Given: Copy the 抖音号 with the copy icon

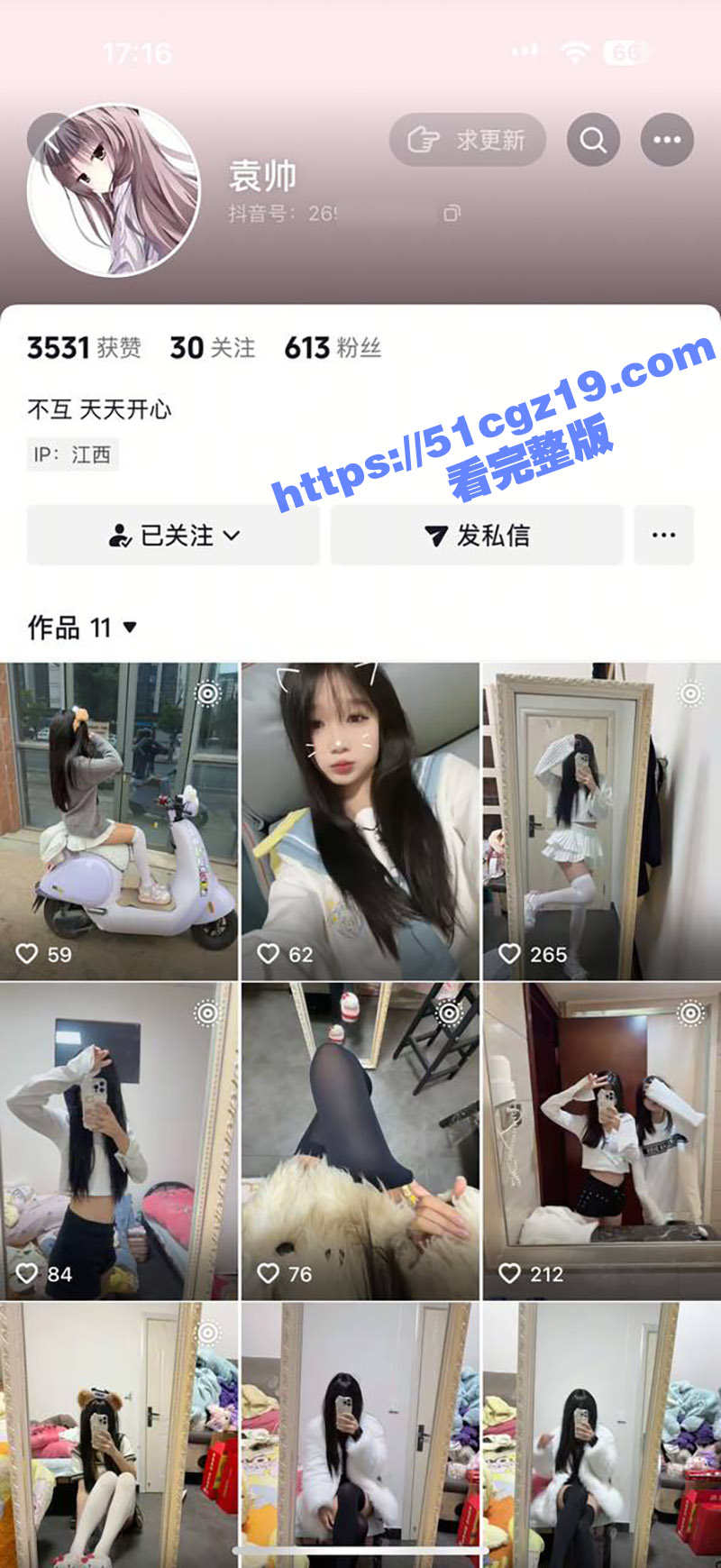Looking at the screenshot, I should pos(452,214).
